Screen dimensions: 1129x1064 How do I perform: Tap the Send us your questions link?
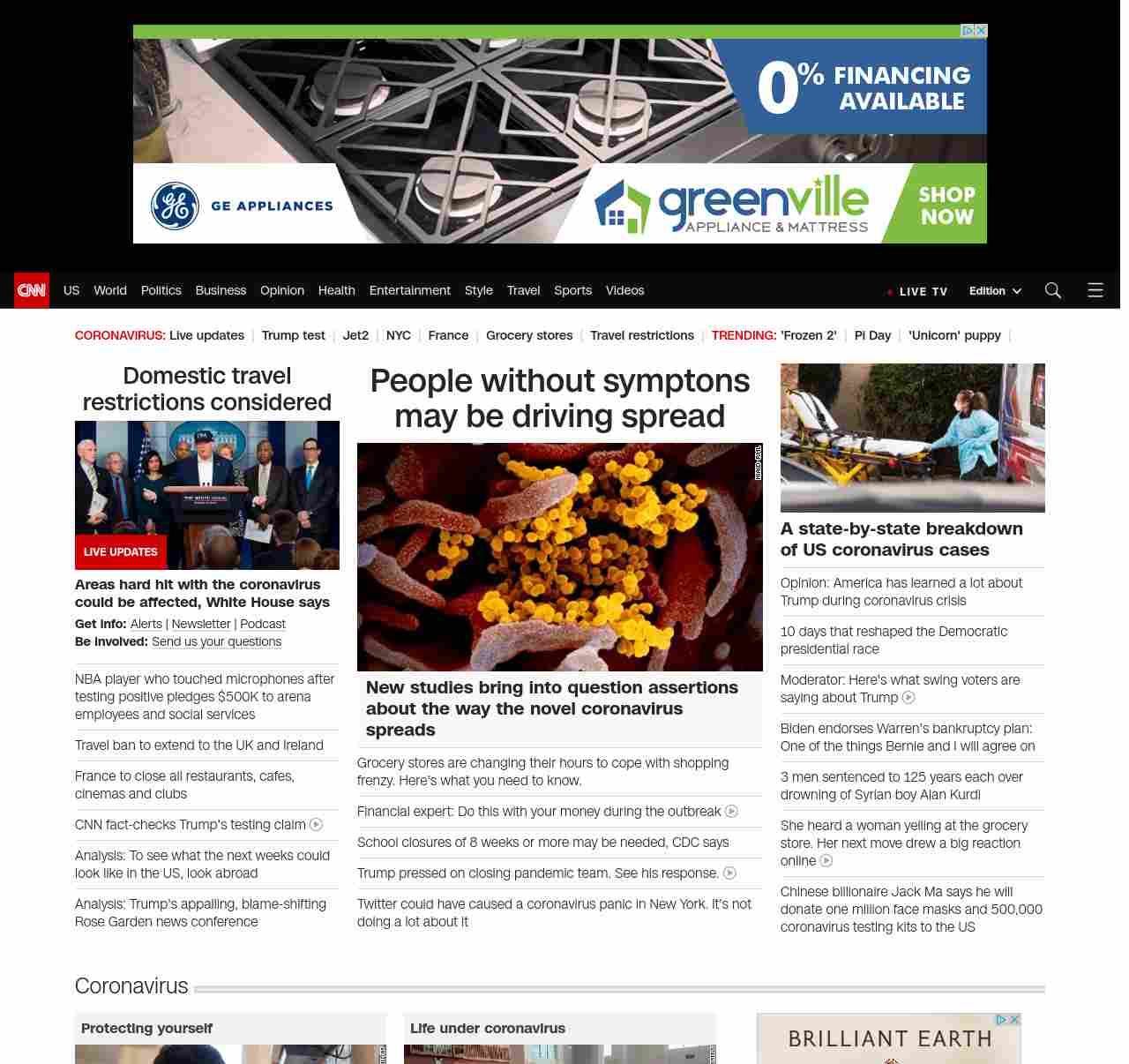click(x=216, y=641)
